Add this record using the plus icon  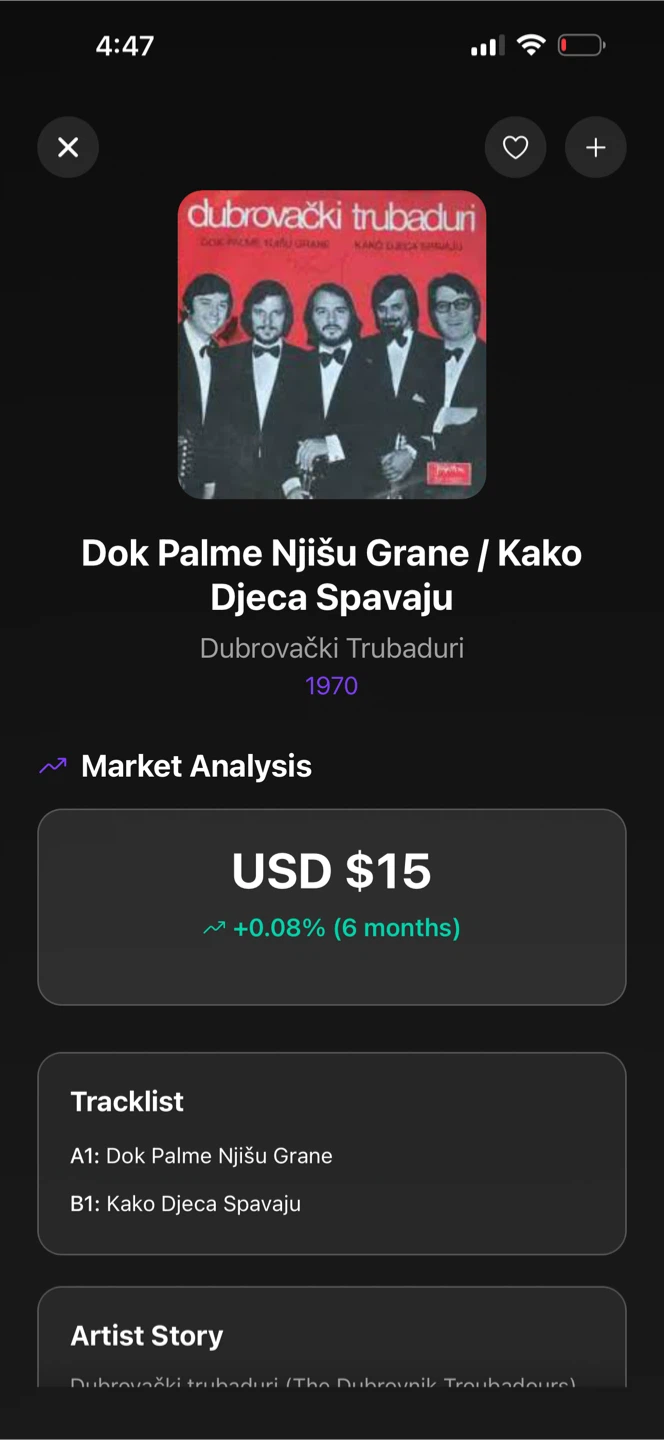coord(596,148)
